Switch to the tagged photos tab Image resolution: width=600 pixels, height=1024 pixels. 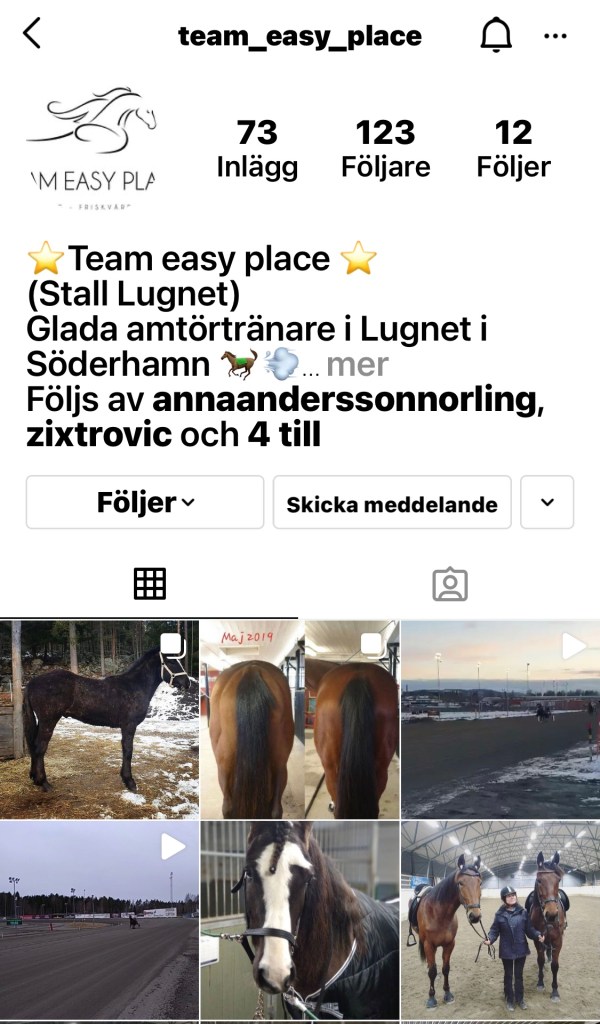pyautogui.click(x=450, y=584)
